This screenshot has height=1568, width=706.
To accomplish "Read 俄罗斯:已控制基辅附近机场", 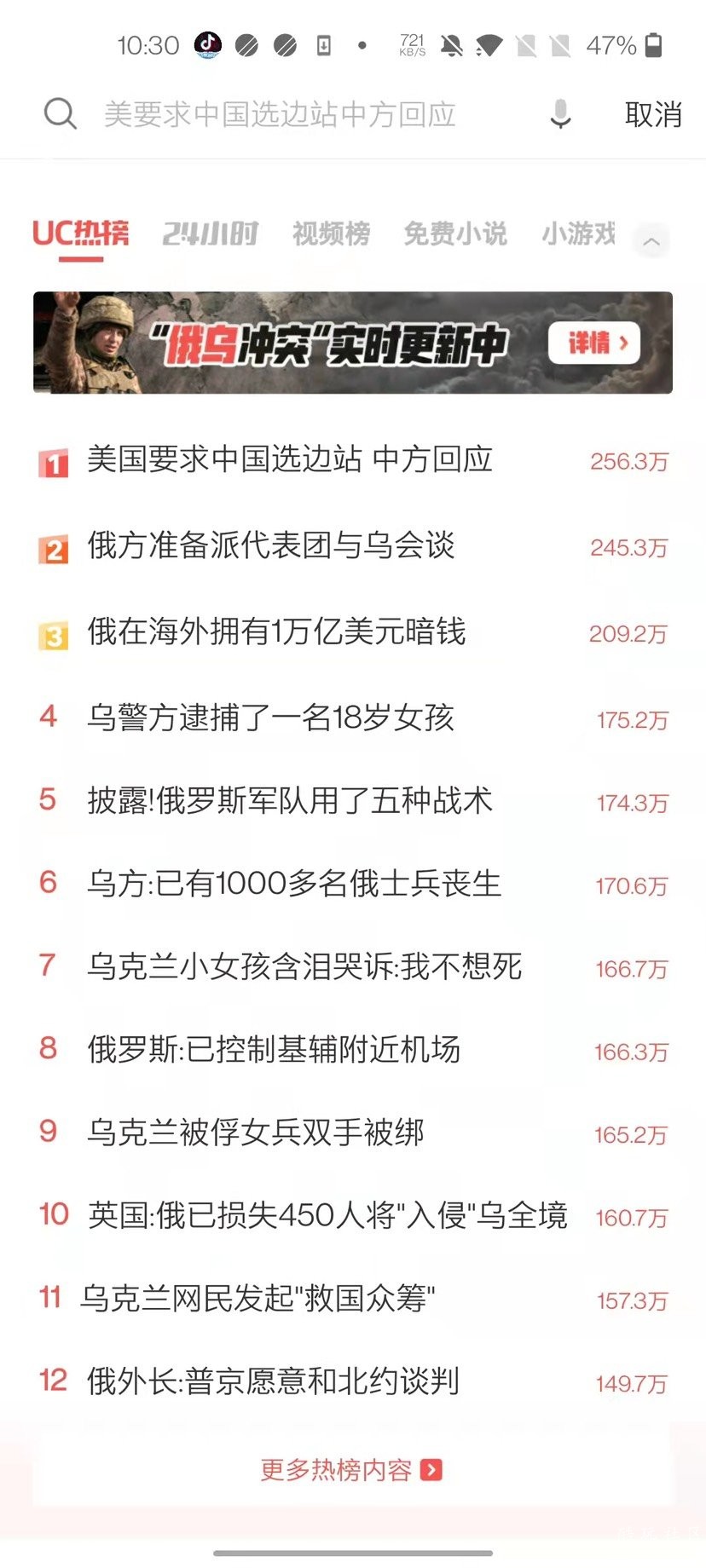I will (274, 1050).
